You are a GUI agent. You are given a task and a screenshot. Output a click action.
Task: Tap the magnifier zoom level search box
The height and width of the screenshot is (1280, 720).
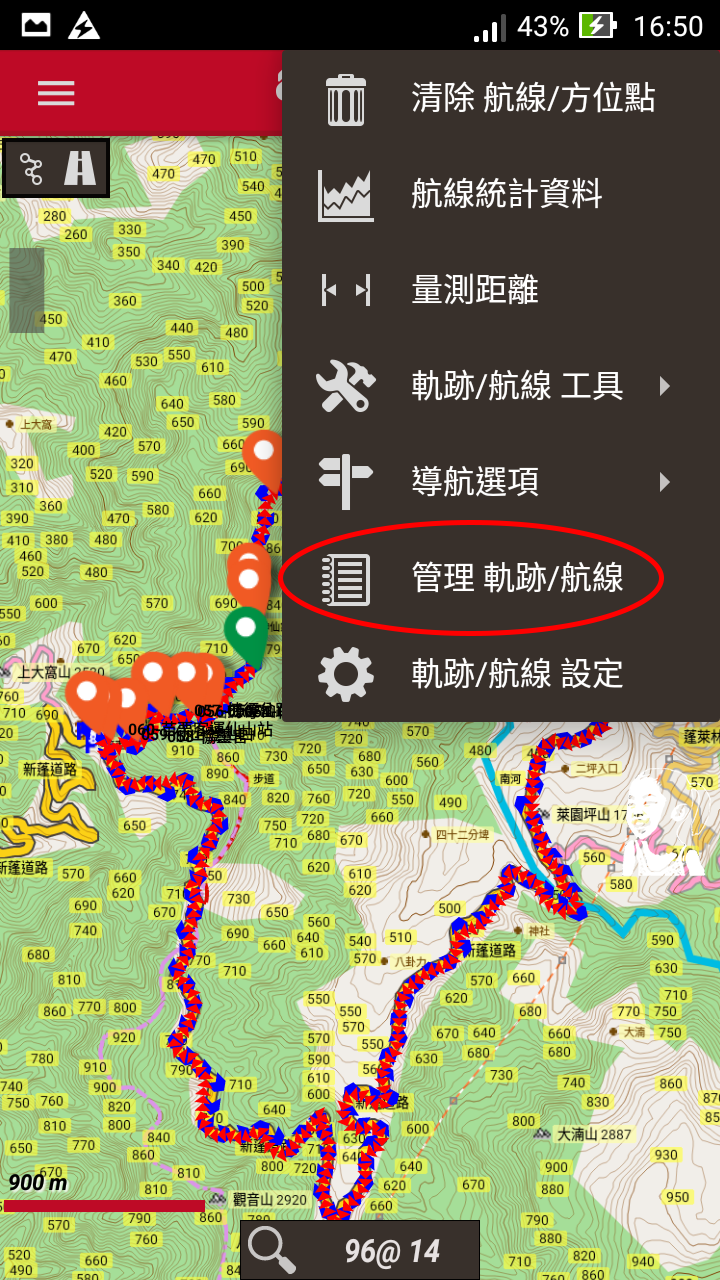point(359,1250)
